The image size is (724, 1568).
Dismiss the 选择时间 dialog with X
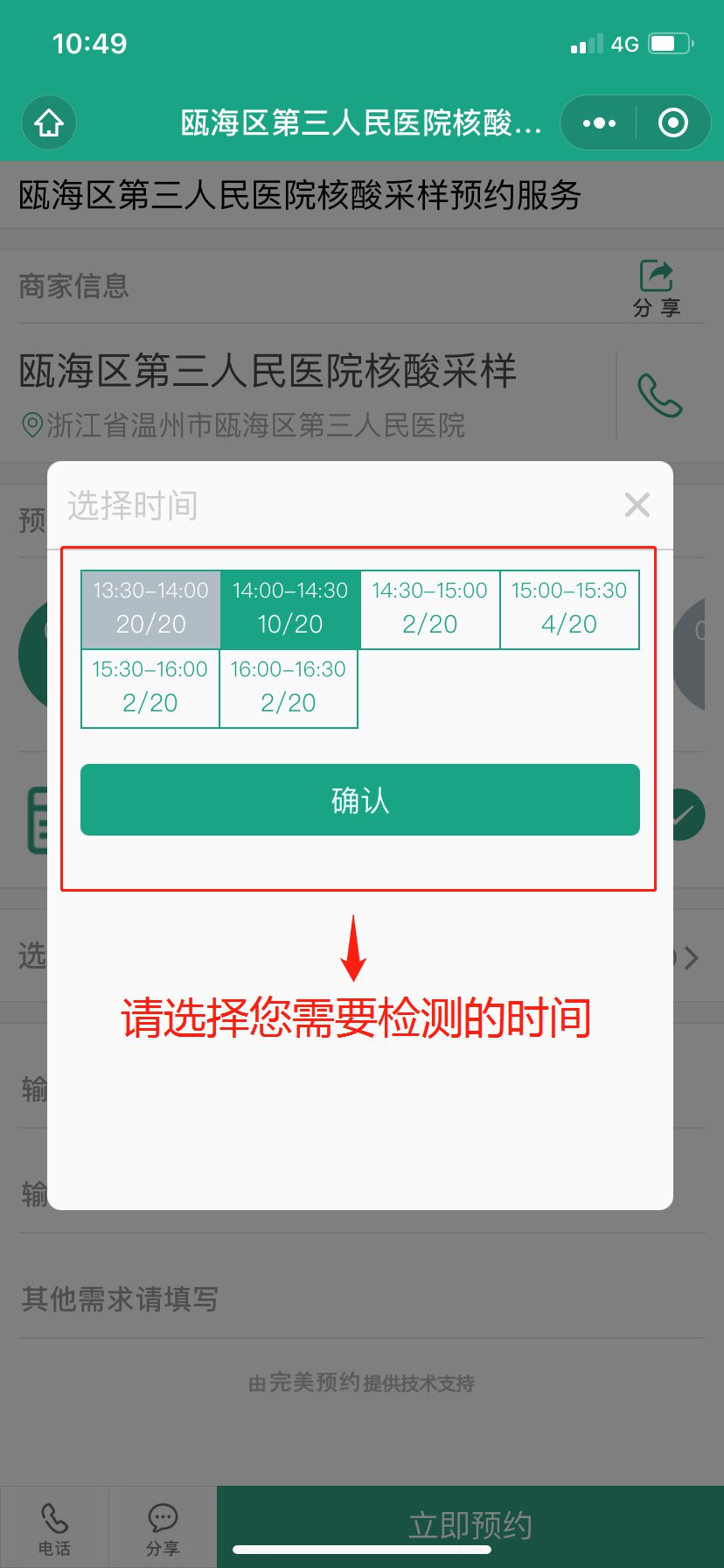point(637,505)
